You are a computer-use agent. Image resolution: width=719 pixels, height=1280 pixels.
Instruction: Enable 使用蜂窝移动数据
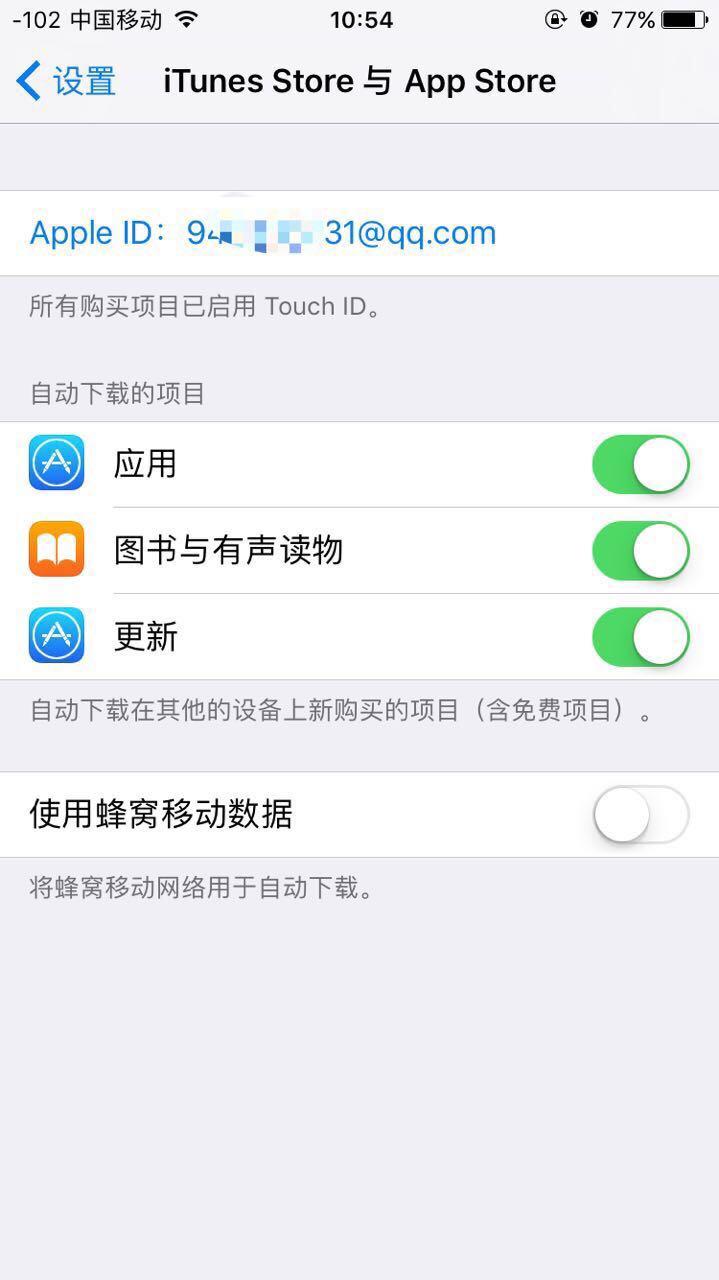[x=640, y=814]
